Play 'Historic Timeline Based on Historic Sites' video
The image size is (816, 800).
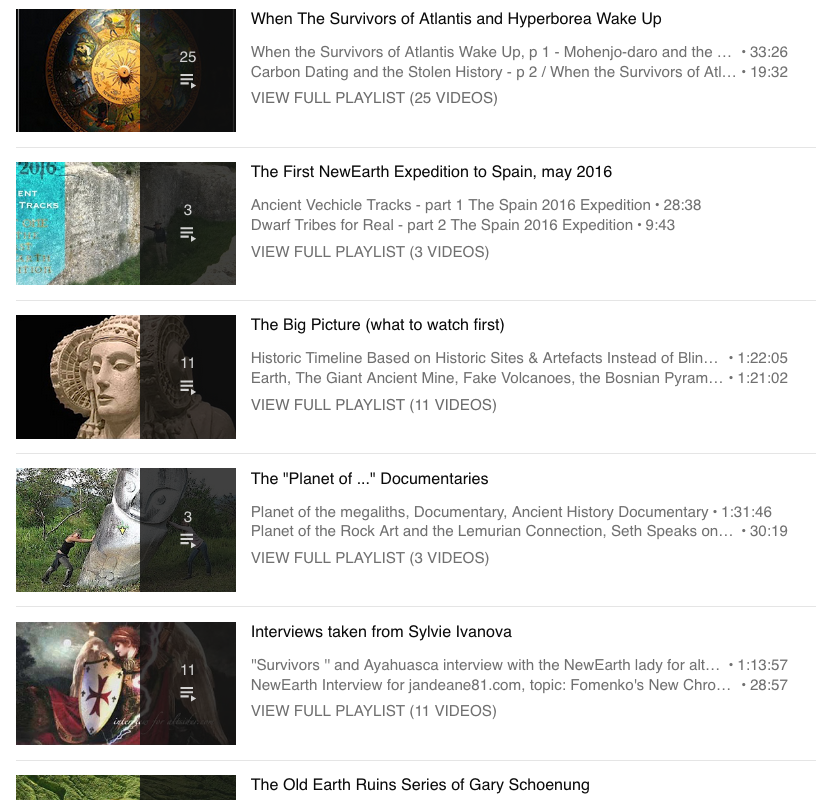(484, 358)
